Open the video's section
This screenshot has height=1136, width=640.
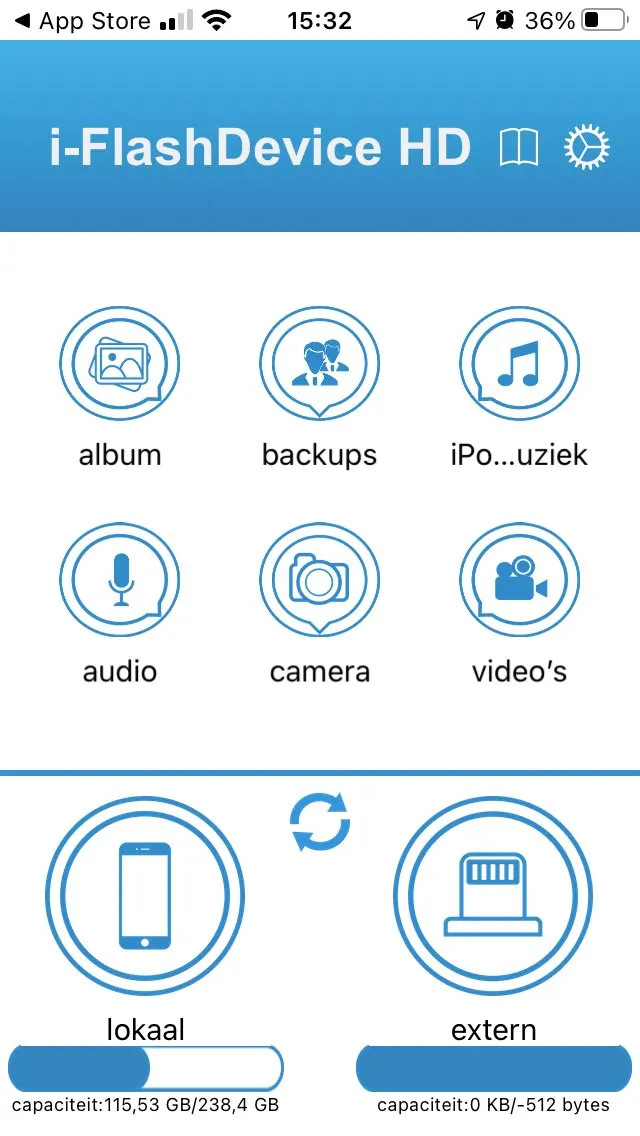519,582
